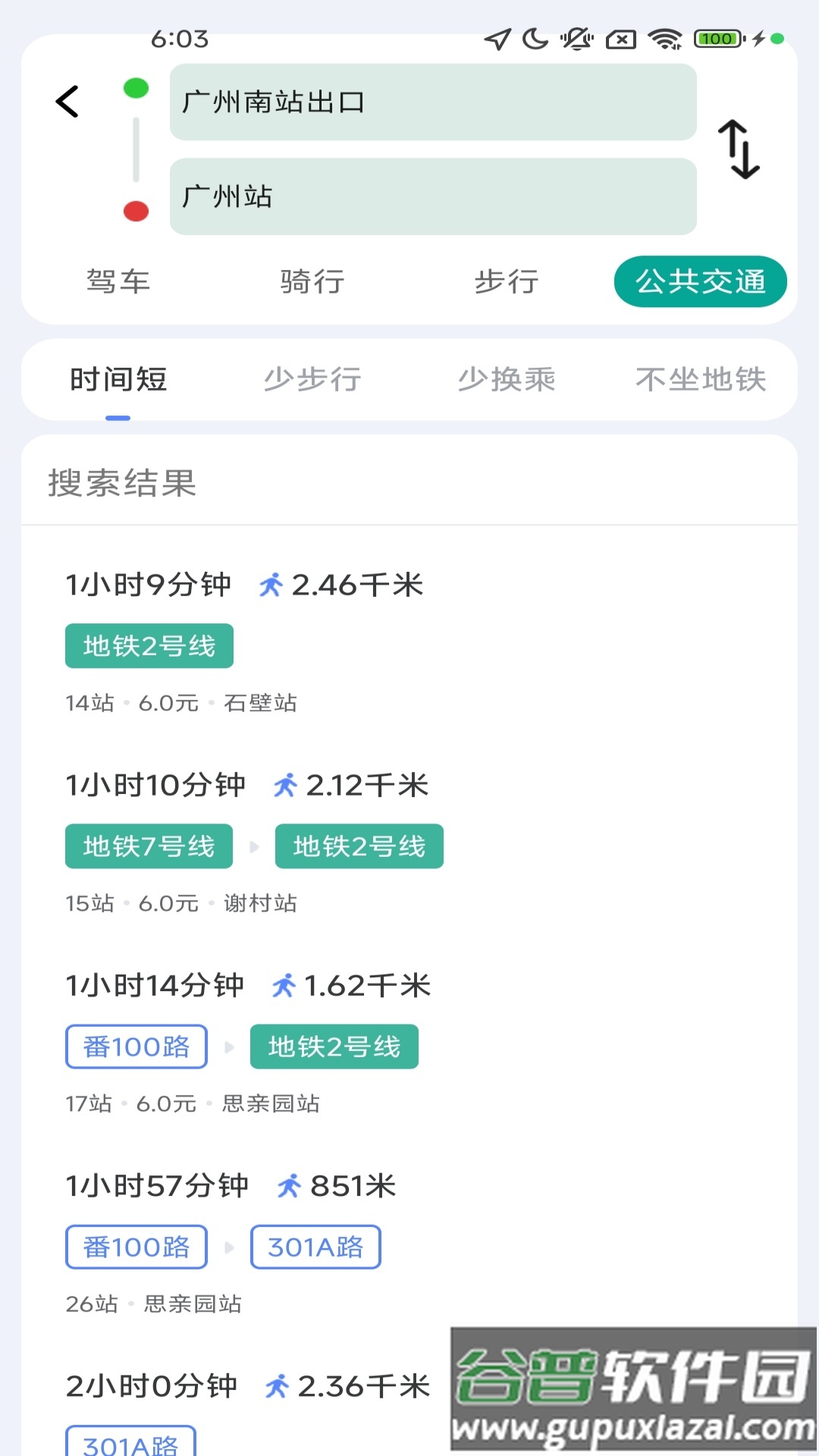Screen dimensions: 819x1456
Task: Switch to the 骑行 tab
Action: click(x=311, y=281)
